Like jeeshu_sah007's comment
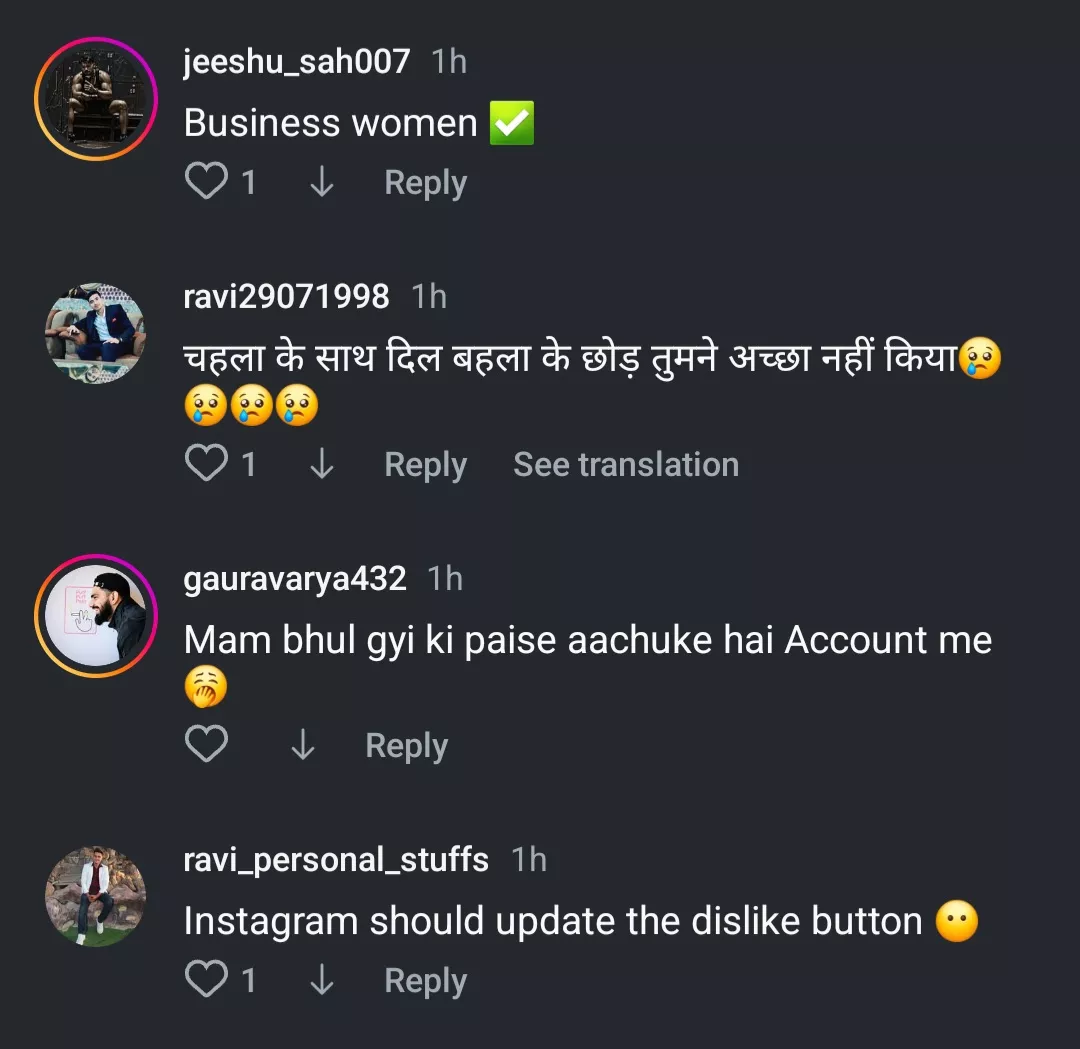This screenshot has height=1049, width=1080. [x=207, y=182]
